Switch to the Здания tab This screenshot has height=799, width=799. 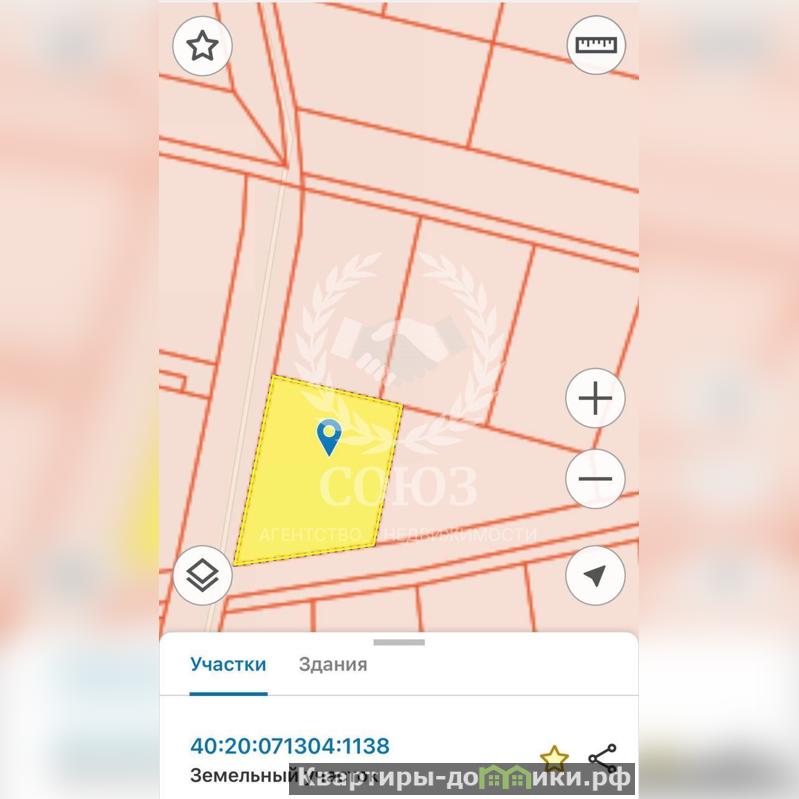[x=333, y=664]
